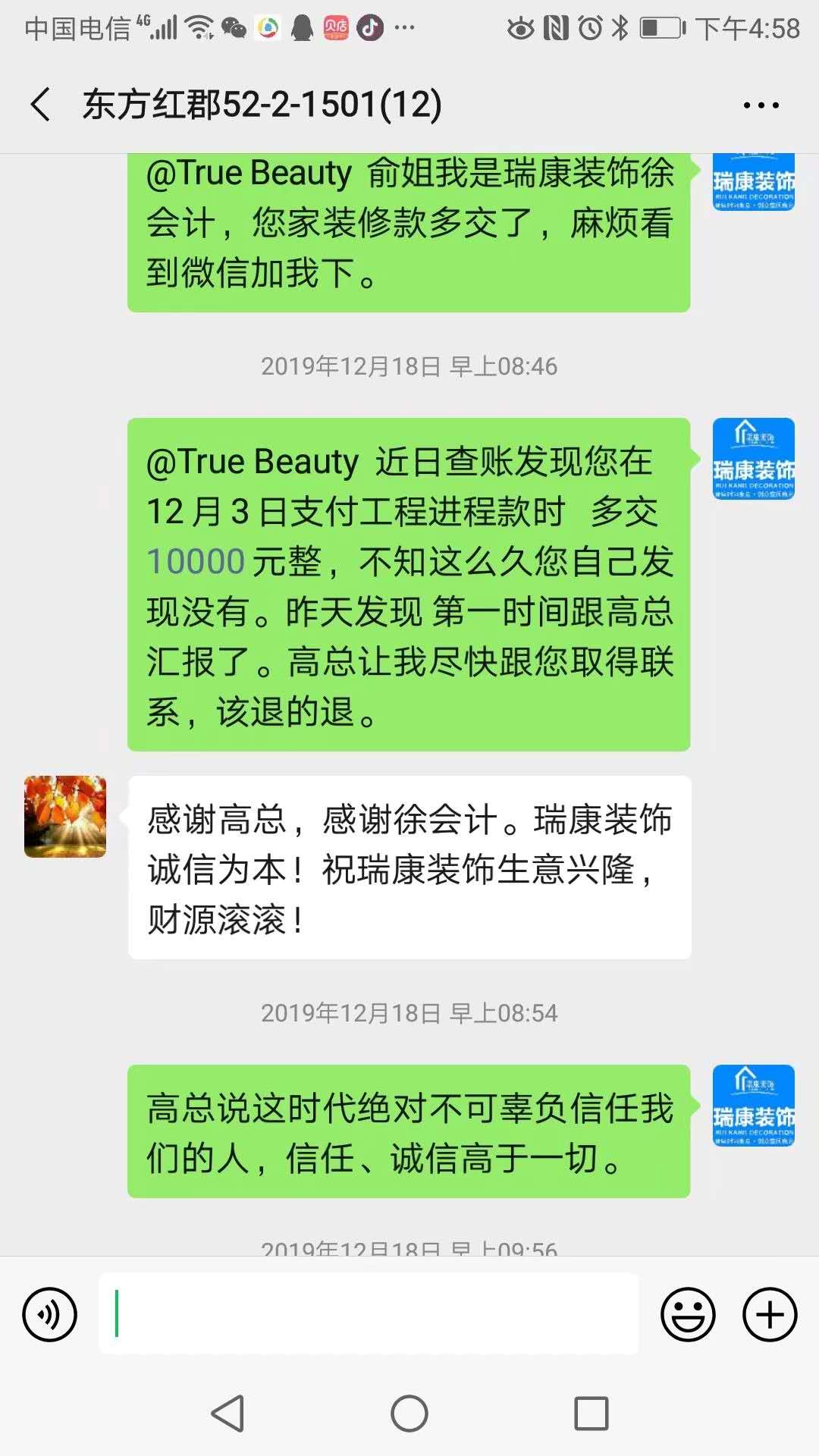Switch to voice message input
Image resolution: width=819 pixels, height=1456 pixels.
(x=50, y=1314)
